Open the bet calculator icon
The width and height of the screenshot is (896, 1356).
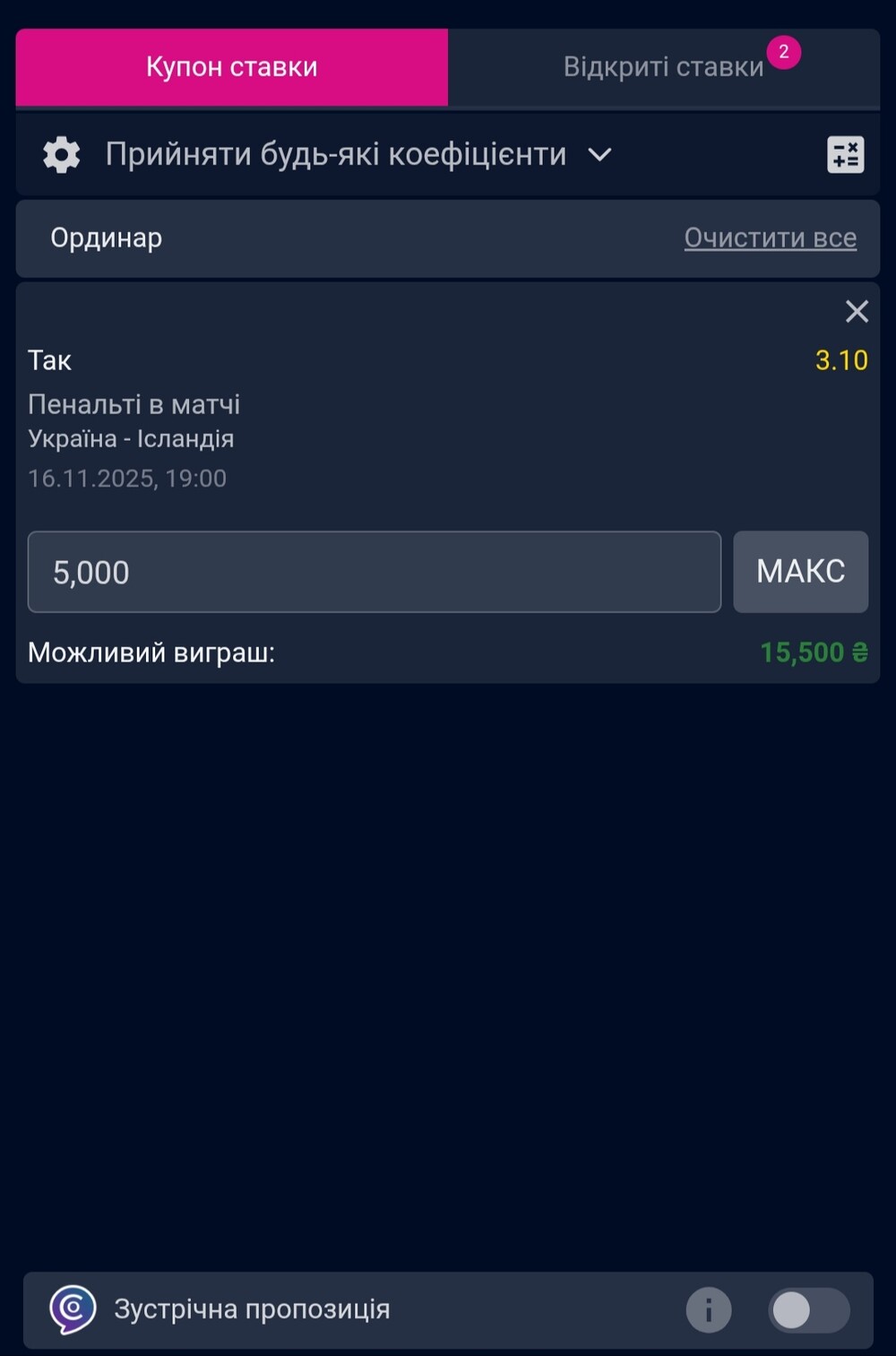tap(845, 155)
